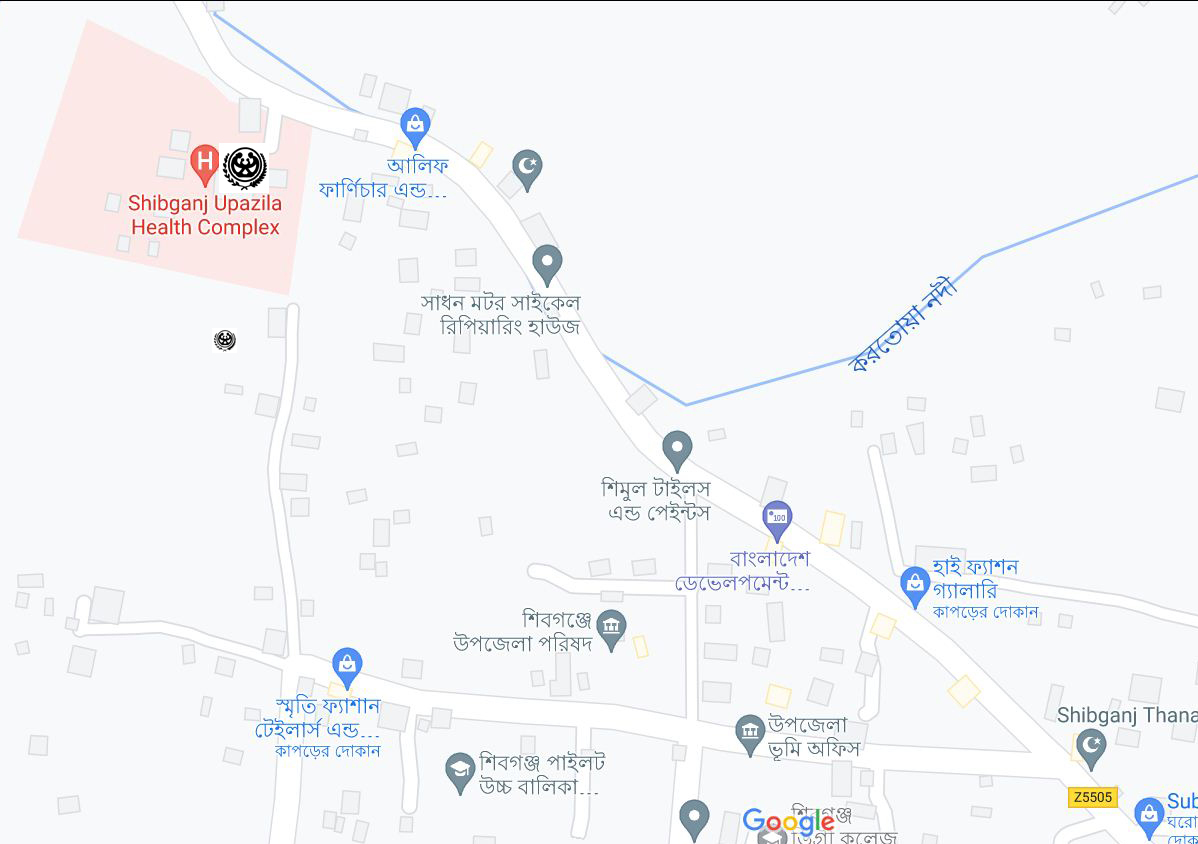Open আলিফ ফার্ণিচার shop pin

[x=415, y=127]
